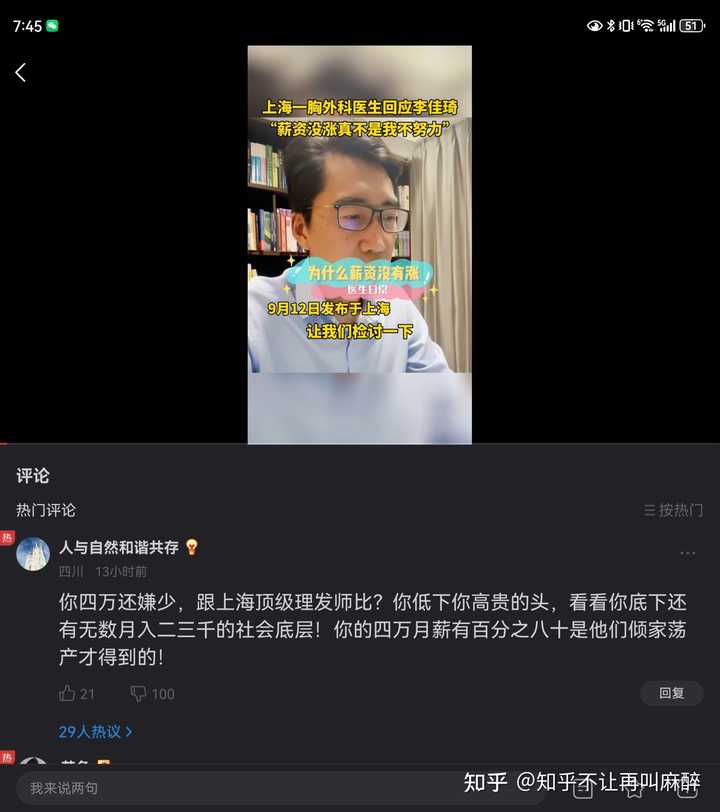The image size is (720, 812).
Task: Like the comment with 21 likes
Action: (x=68, y=693)
